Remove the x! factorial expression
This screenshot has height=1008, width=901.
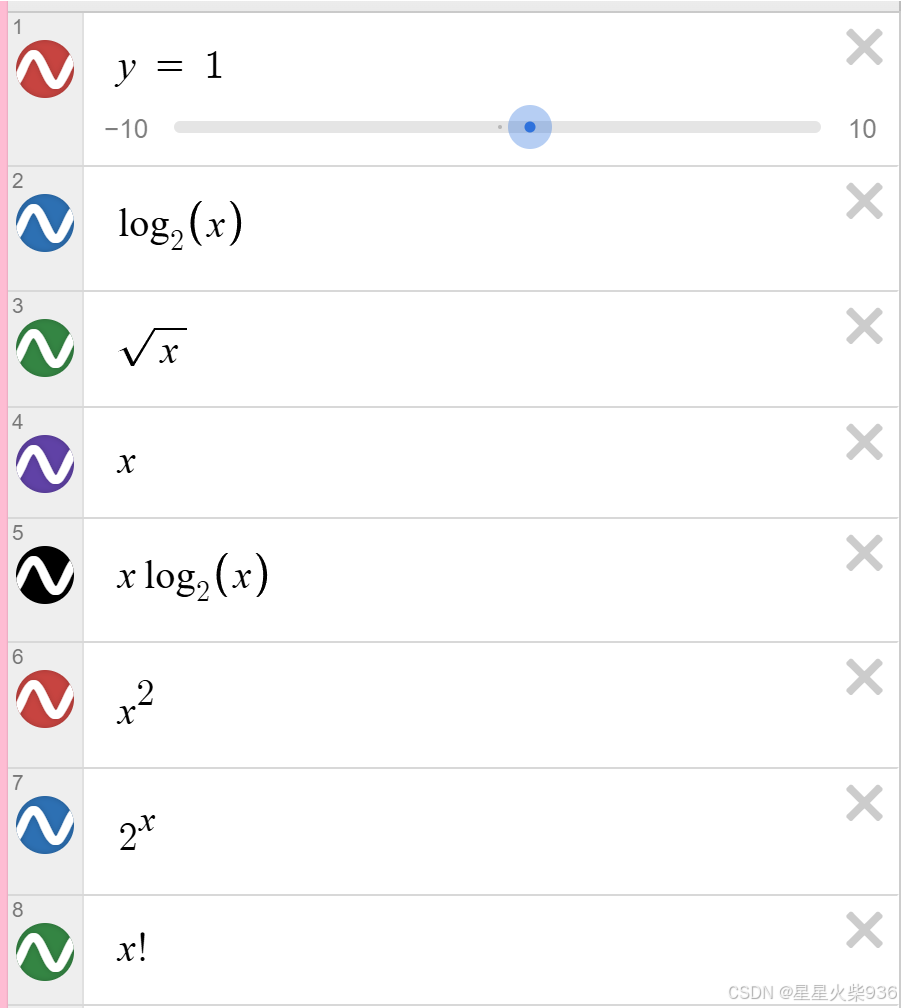click(x=864, y=930)
